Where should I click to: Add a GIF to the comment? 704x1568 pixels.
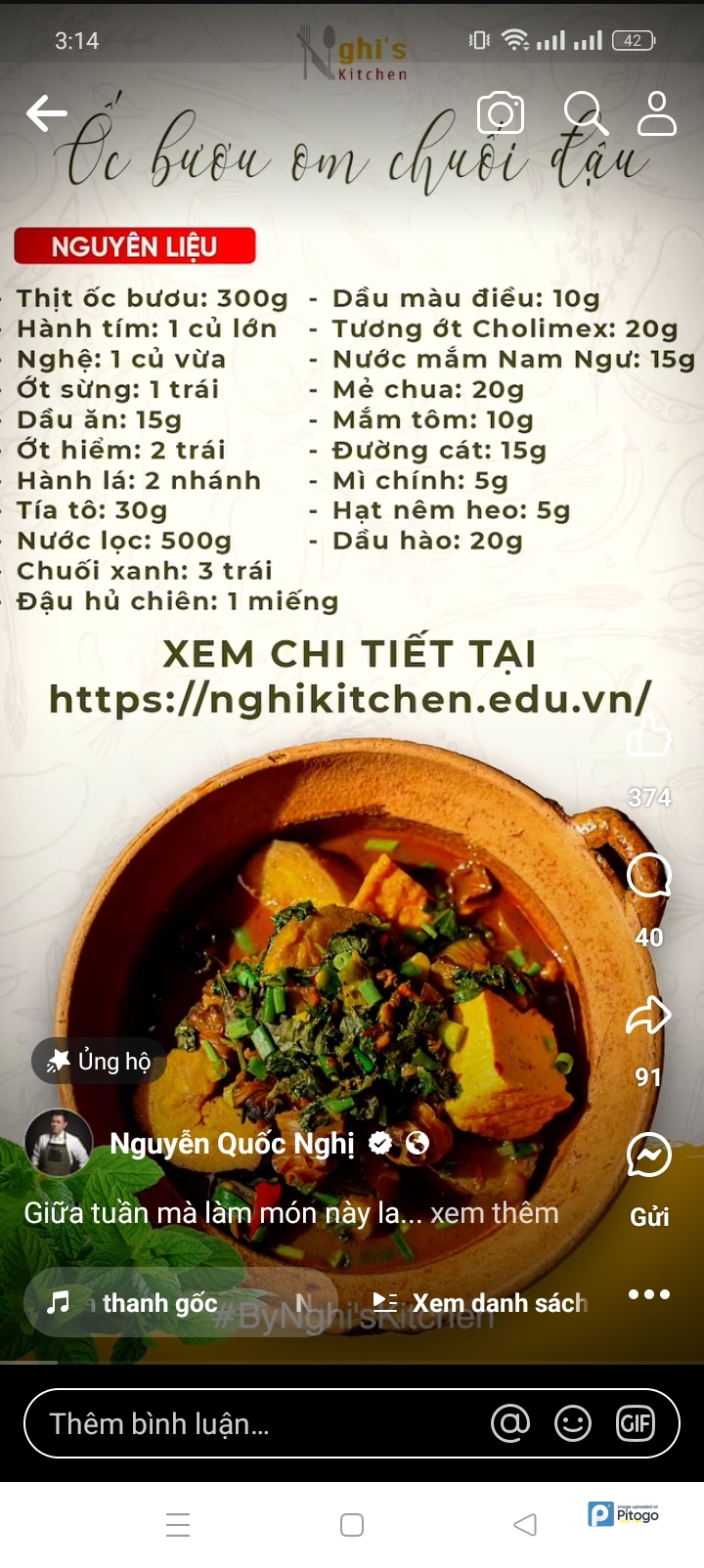(x=636, y=1423)
